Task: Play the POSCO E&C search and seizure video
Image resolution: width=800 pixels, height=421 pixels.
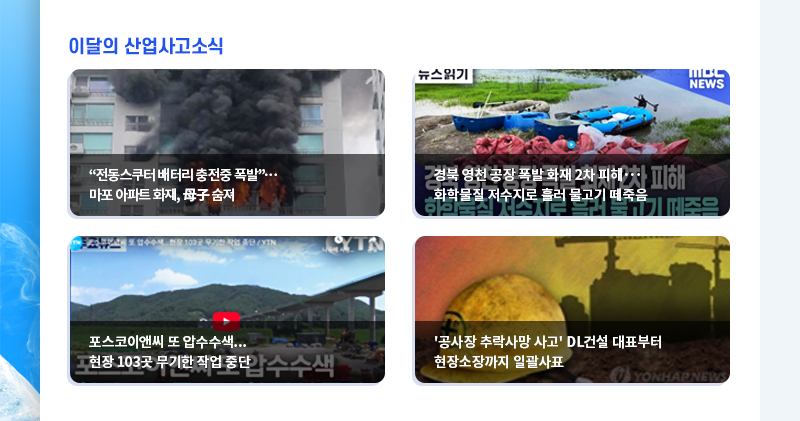Action: pos(226,321)
